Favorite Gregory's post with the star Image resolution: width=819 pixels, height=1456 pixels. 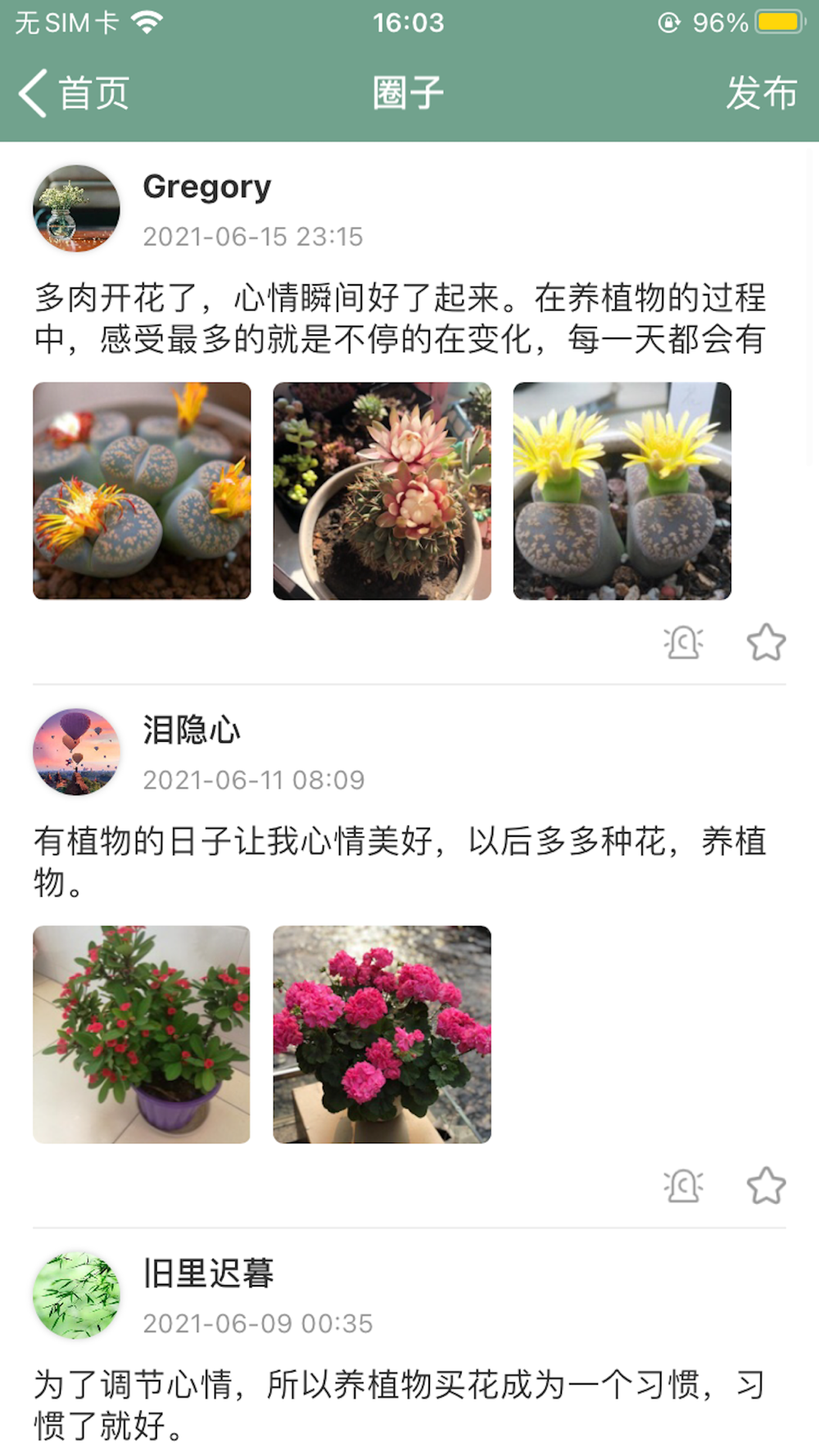point(766,642)
